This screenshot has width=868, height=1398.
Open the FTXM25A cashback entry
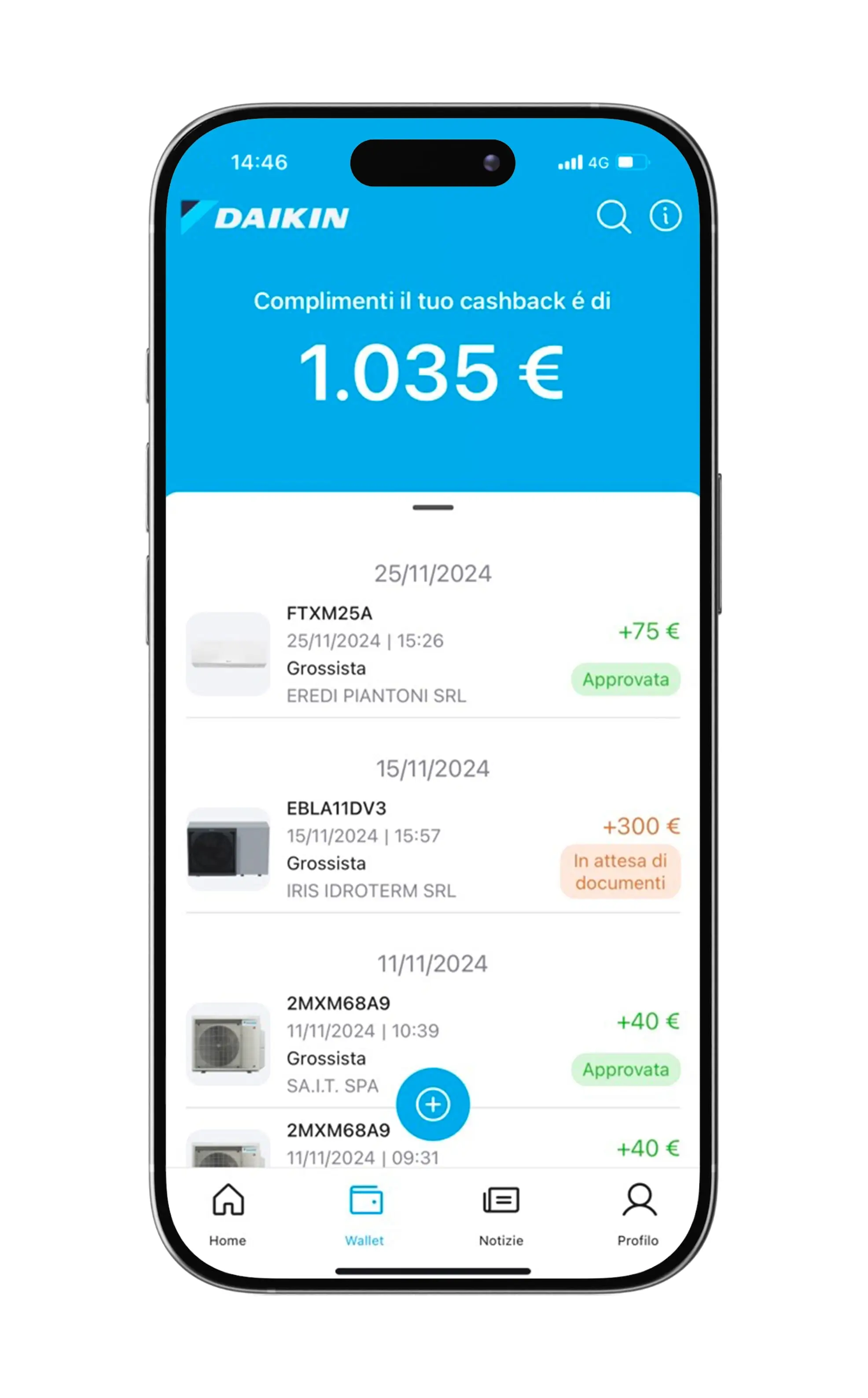432,655
